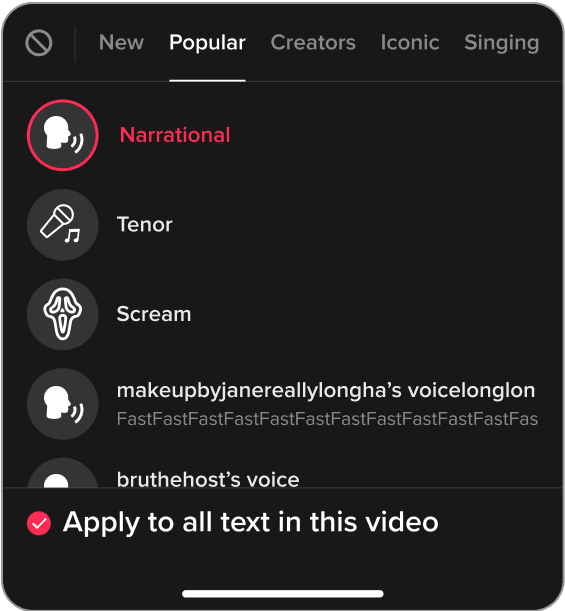The width and height of the screenshot is (565, 611).
Task: Switch to the New tab
Action: (121, 42)
